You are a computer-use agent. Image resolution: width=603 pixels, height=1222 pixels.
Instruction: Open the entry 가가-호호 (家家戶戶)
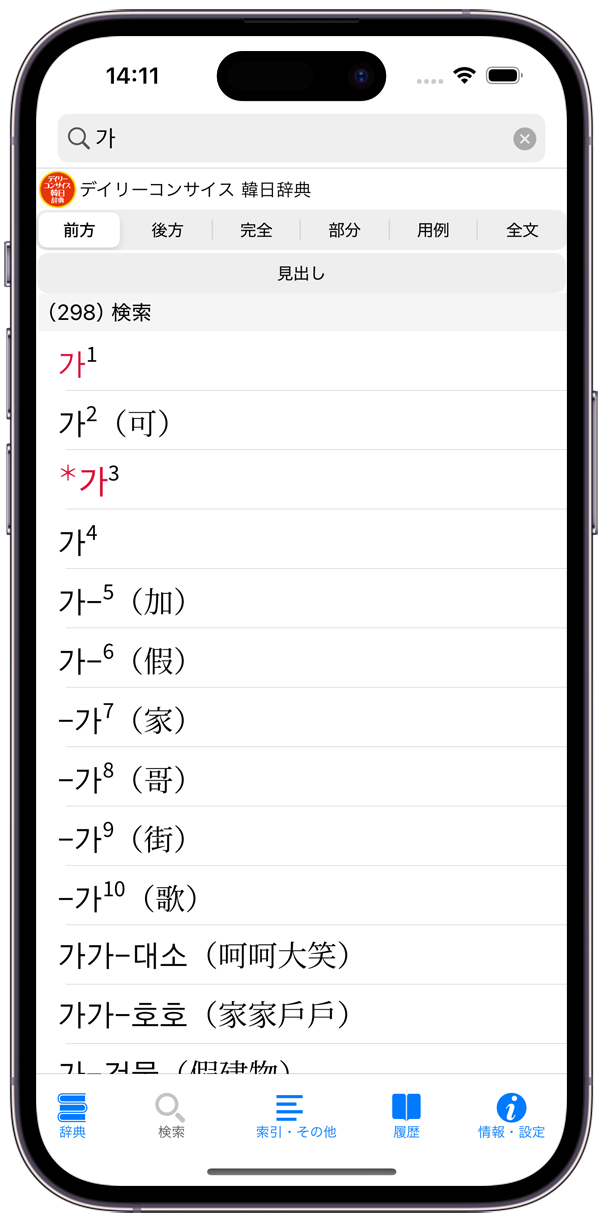tap(301, 1015)
